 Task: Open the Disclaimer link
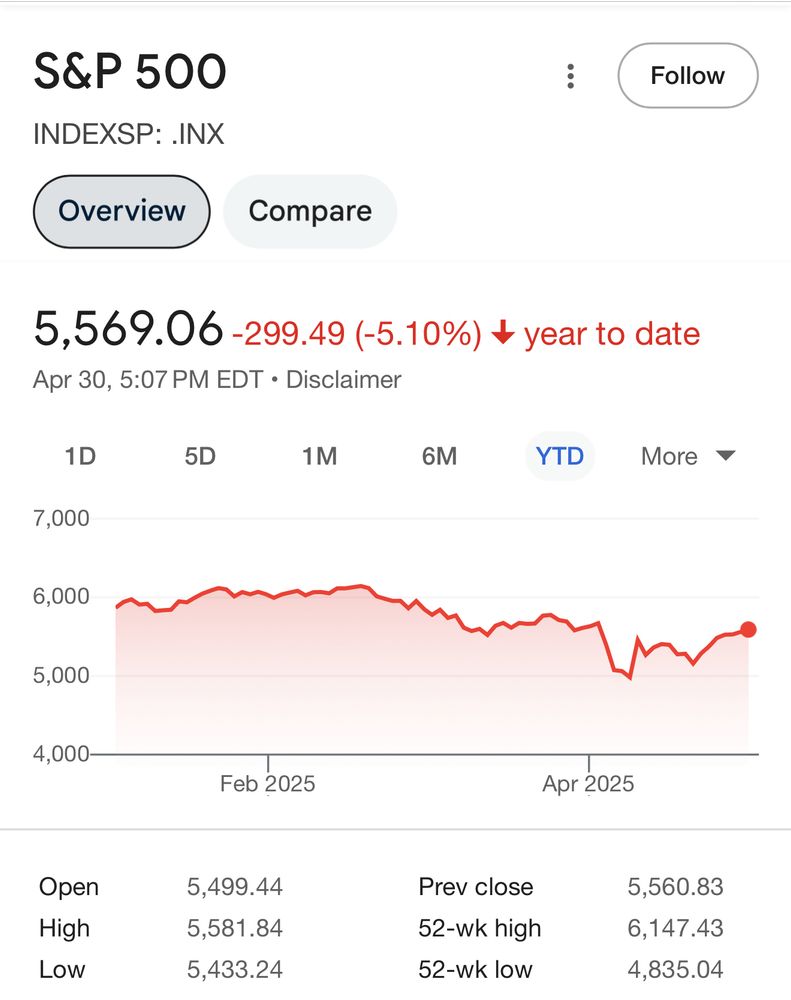coord(343,380)
